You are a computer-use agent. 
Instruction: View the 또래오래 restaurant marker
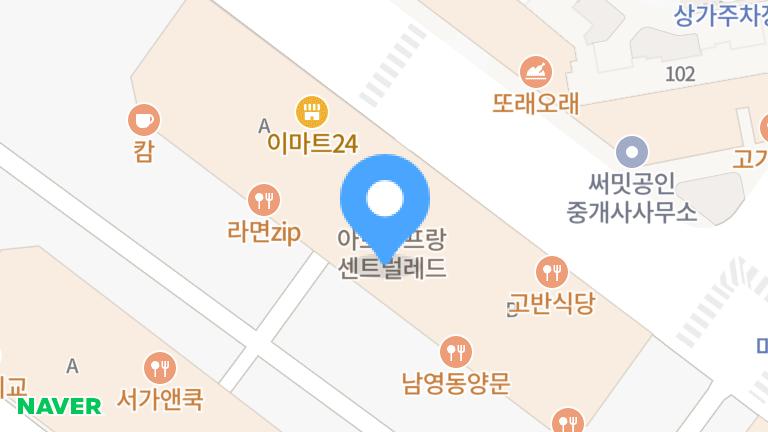pos(536,70)
